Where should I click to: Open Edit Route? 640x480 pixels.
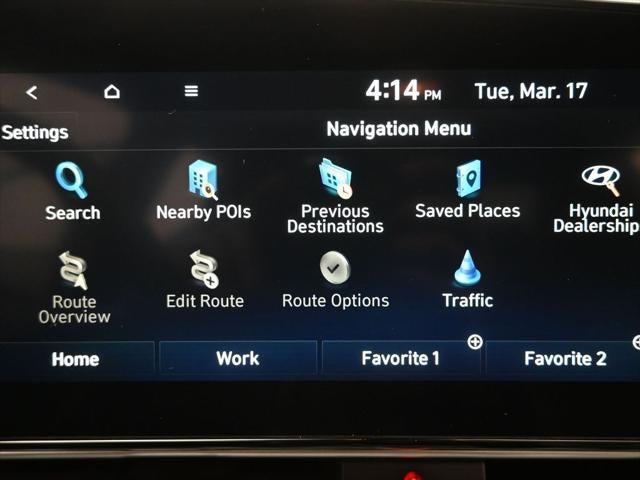tap(204, 280)
